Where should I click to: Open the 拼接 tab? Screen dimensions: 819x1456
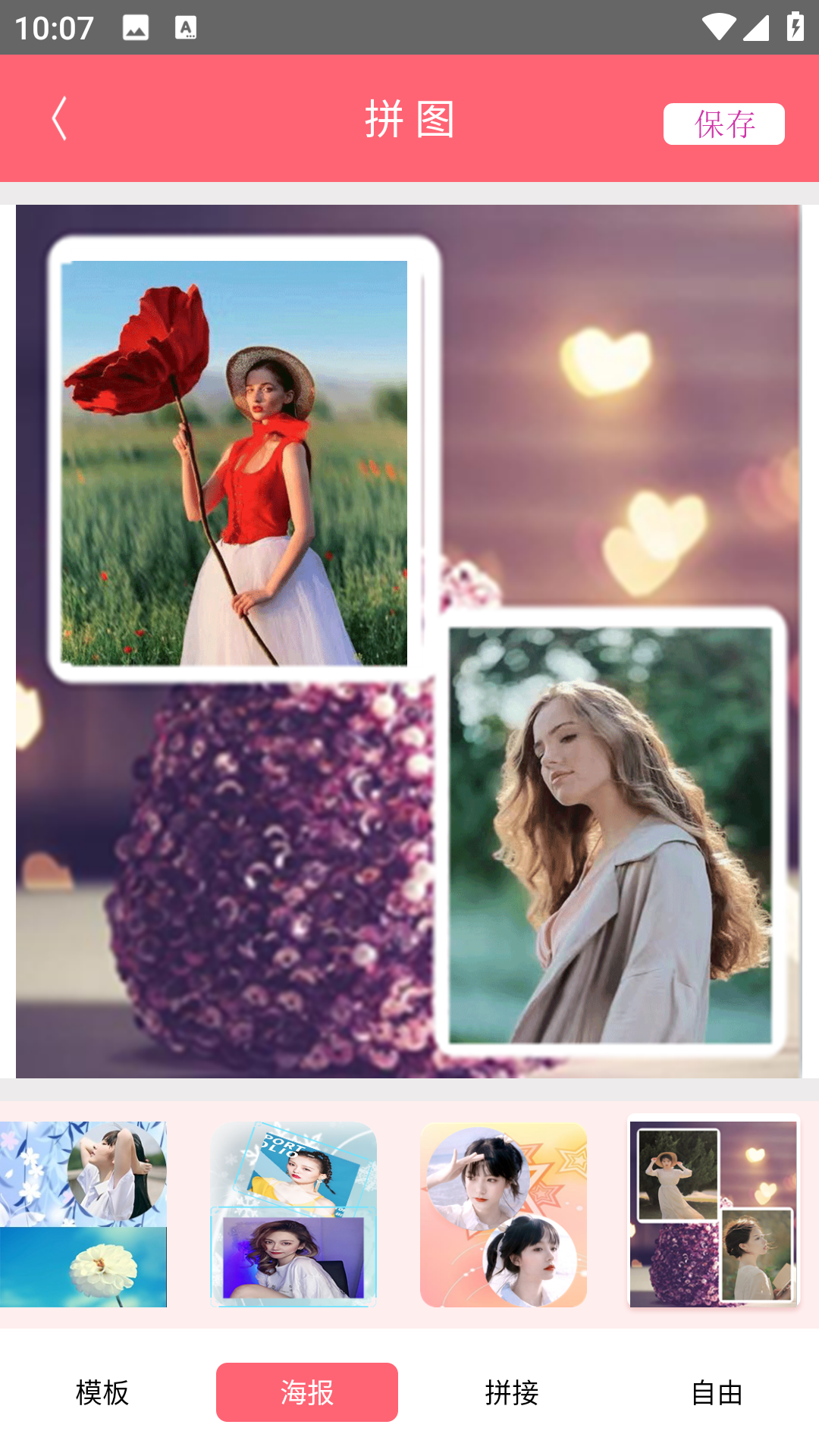coord(512,1392)
